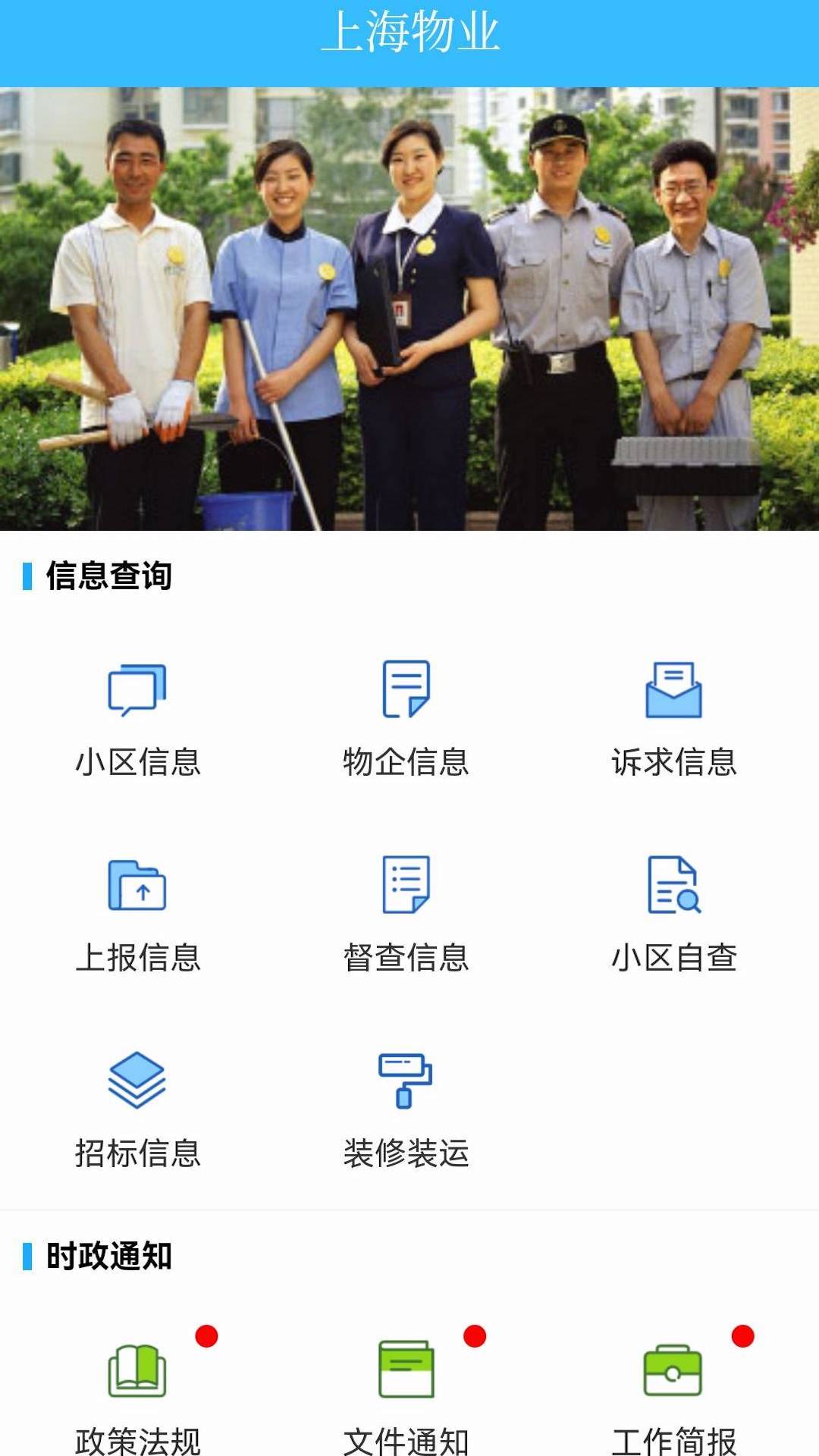
Task: Click the red badge on 文件通知
Action: tap(474, 1333)
